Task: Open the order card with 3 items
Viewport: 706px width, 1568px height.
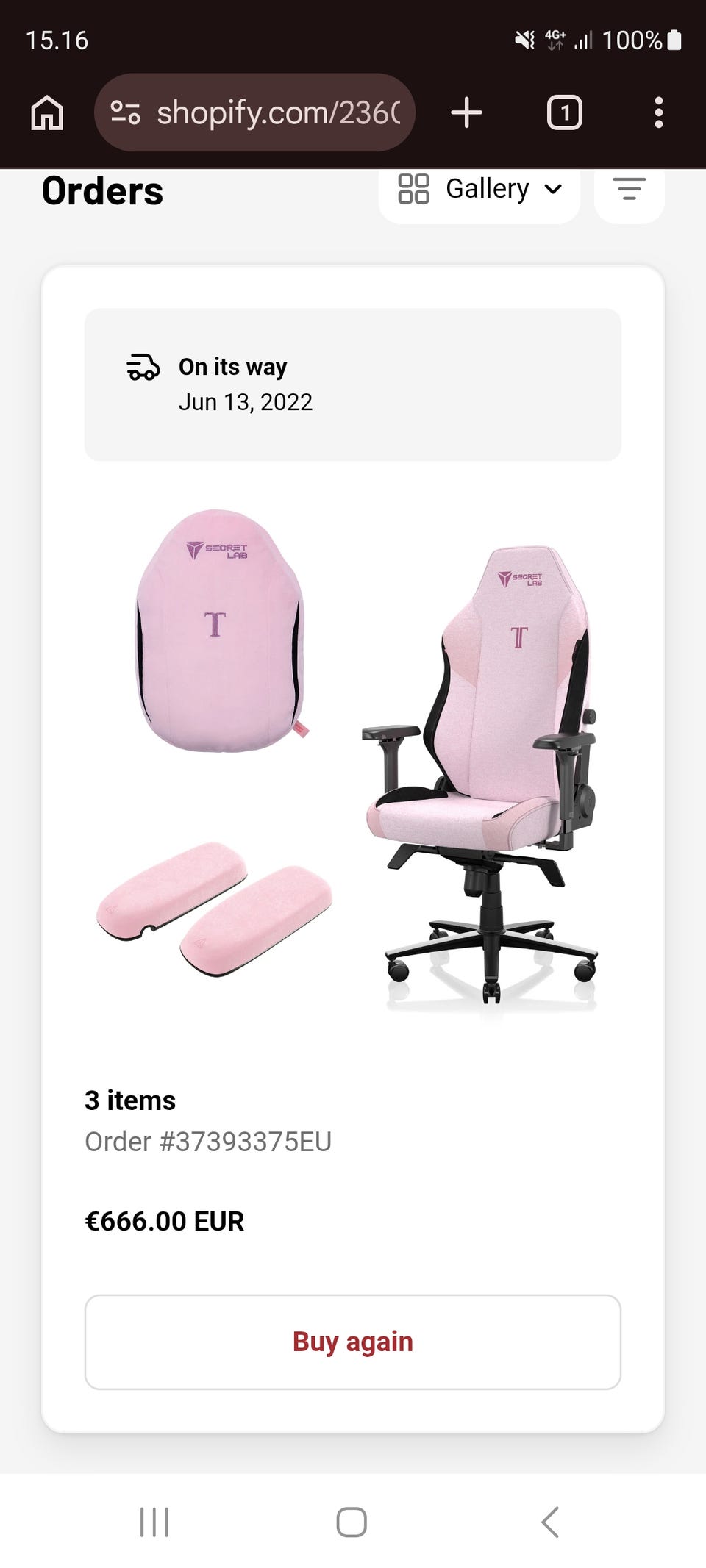Action: click(353, 849)
